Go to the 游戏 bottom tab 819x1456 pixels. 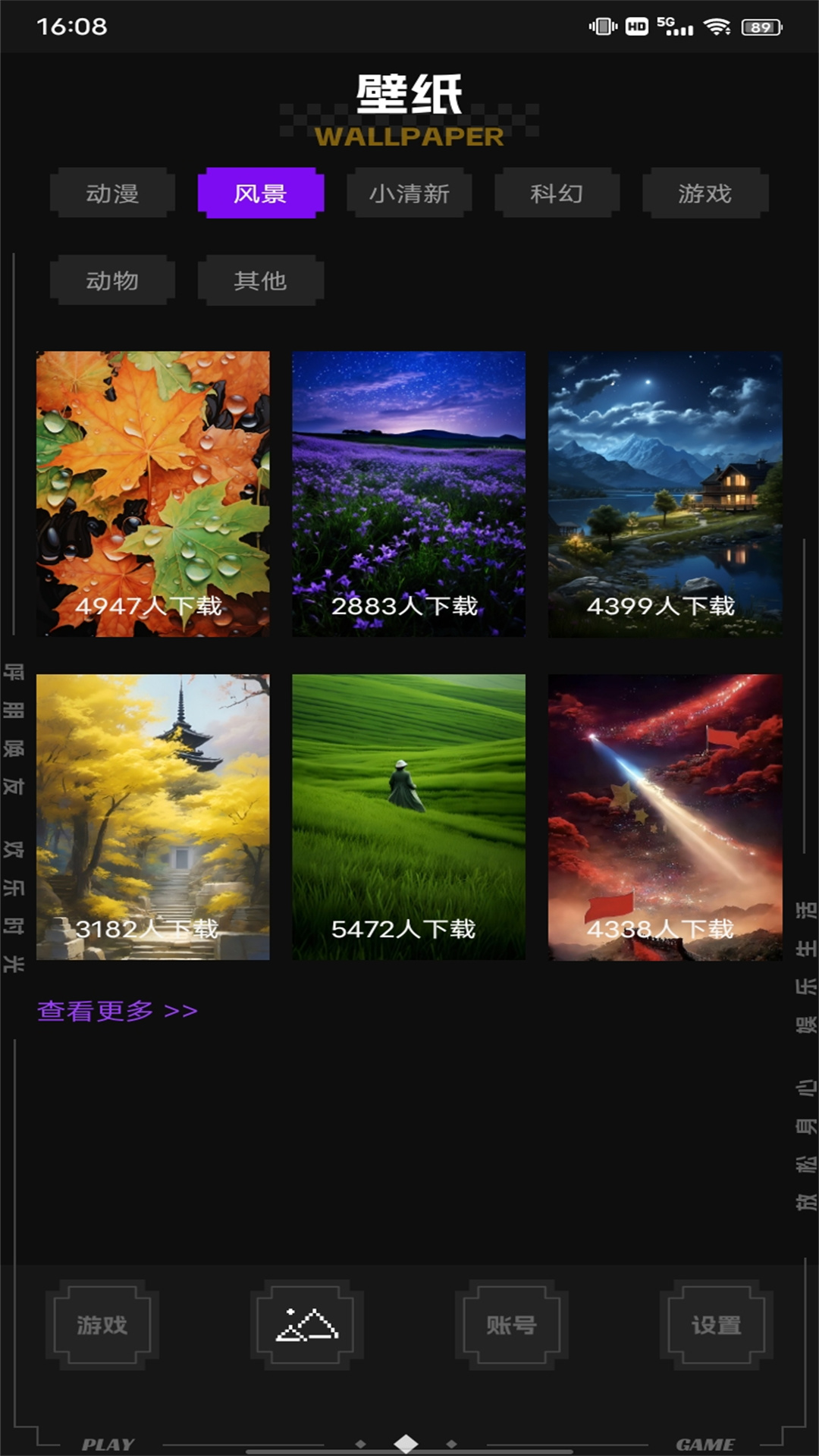102,1325
